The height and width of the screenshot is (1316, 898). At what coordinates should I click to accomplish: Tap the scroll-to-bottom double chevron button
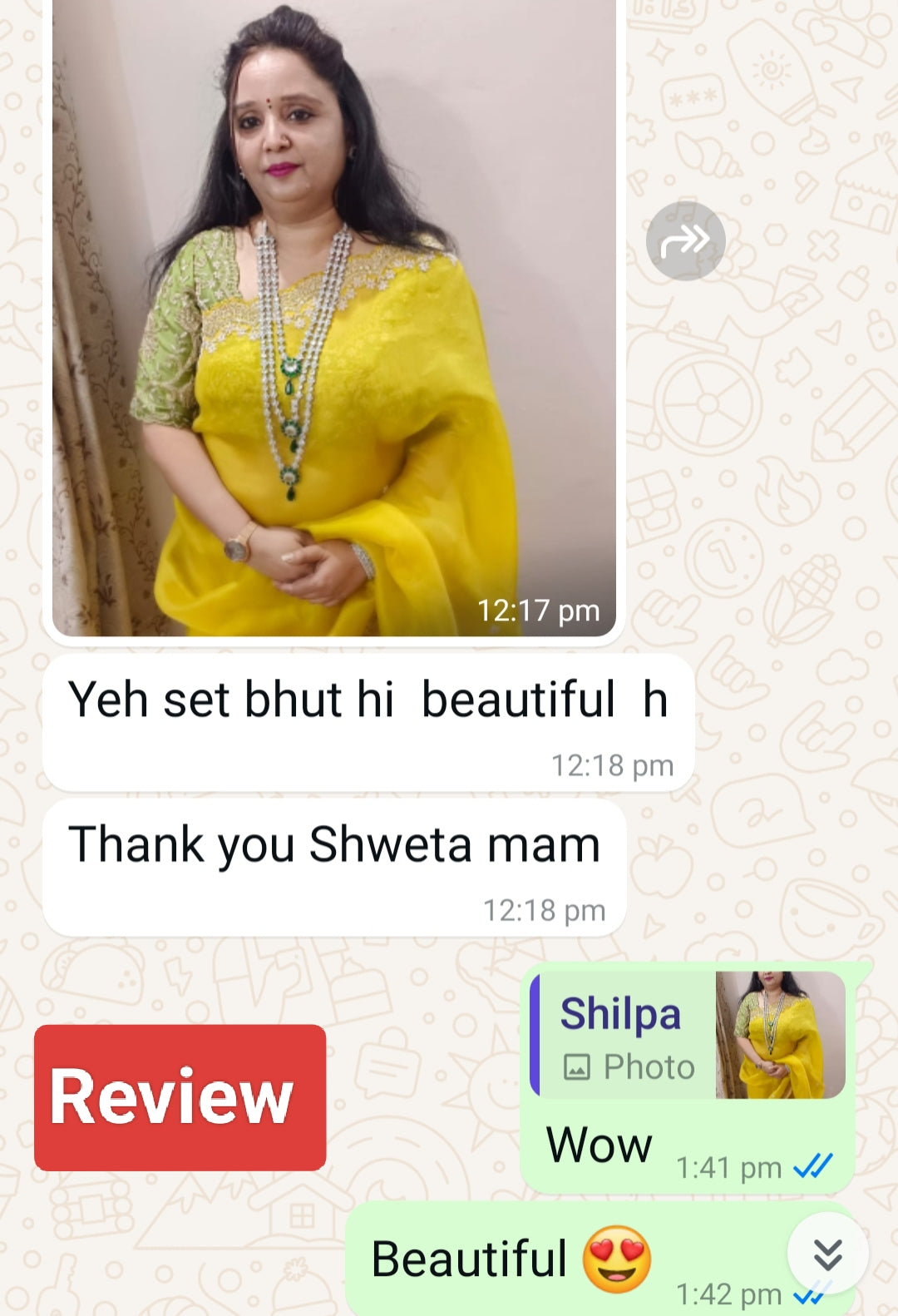[x=827, y=1254]
